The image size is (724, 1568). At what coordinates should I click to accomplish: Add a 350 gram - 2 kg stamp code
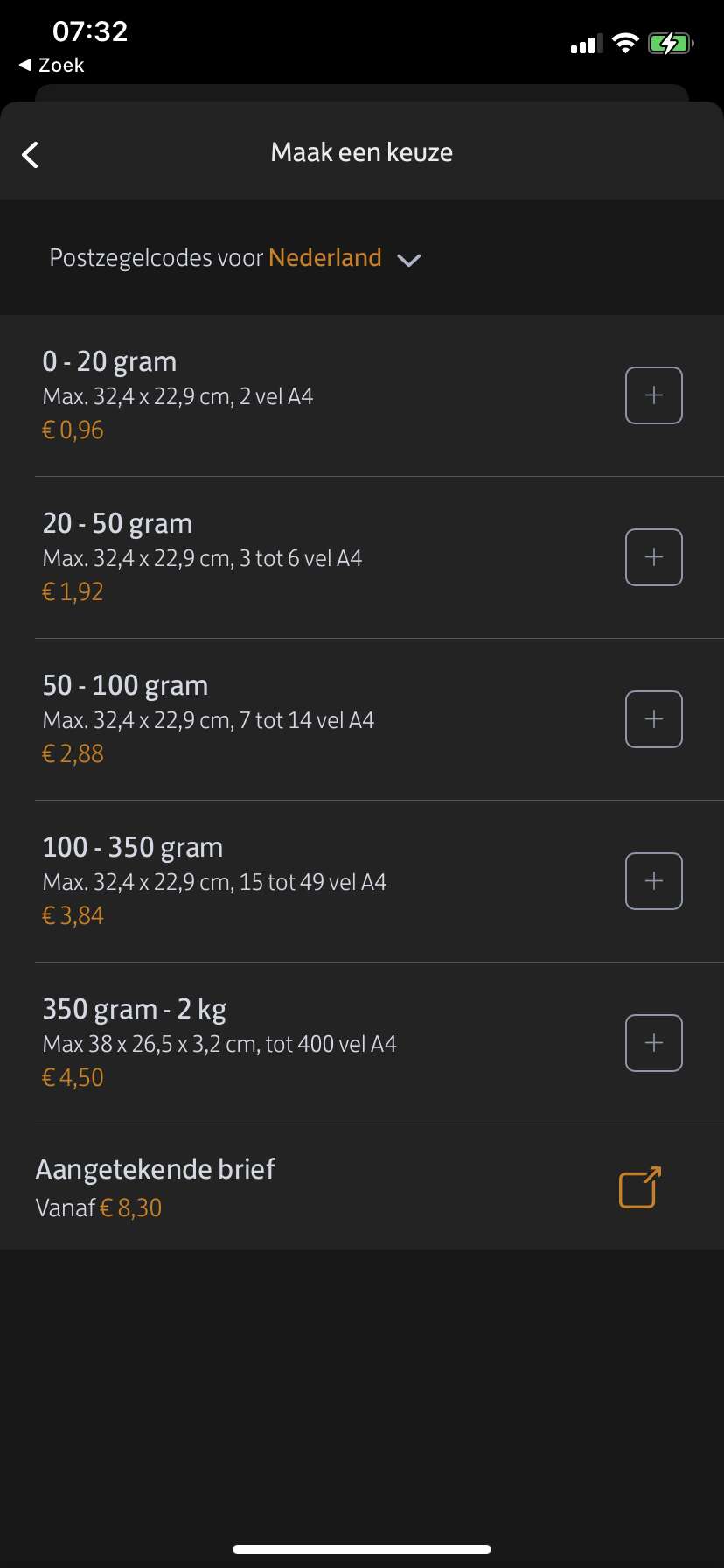[x=654, y=1043]
